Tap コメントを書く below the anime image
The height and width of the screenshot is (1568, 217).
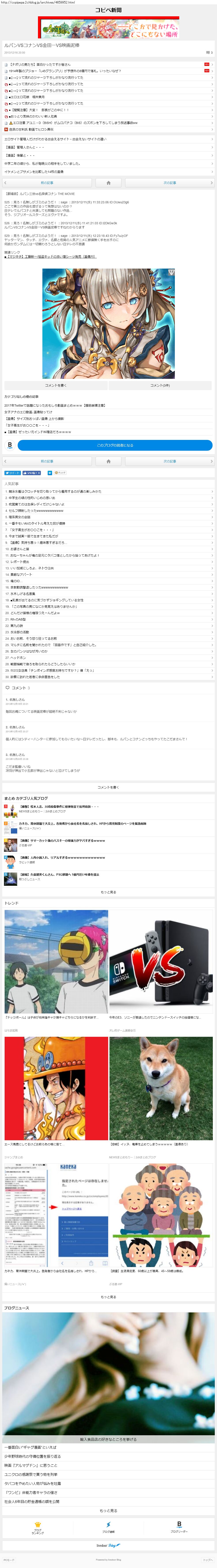tap(55, 385)
